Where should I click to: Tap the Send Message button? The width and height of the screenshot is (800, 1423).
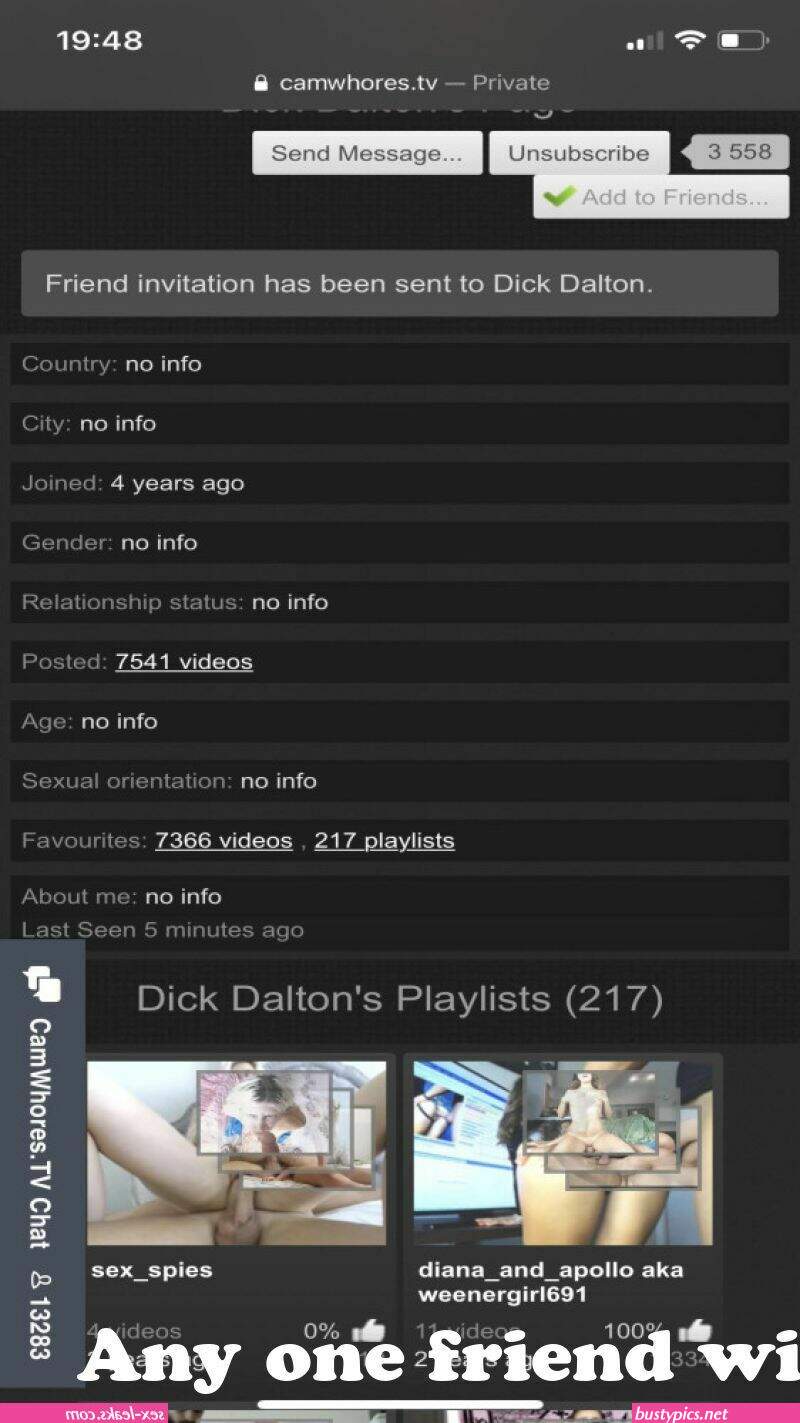pyautogui.click(x=367, y=153)
